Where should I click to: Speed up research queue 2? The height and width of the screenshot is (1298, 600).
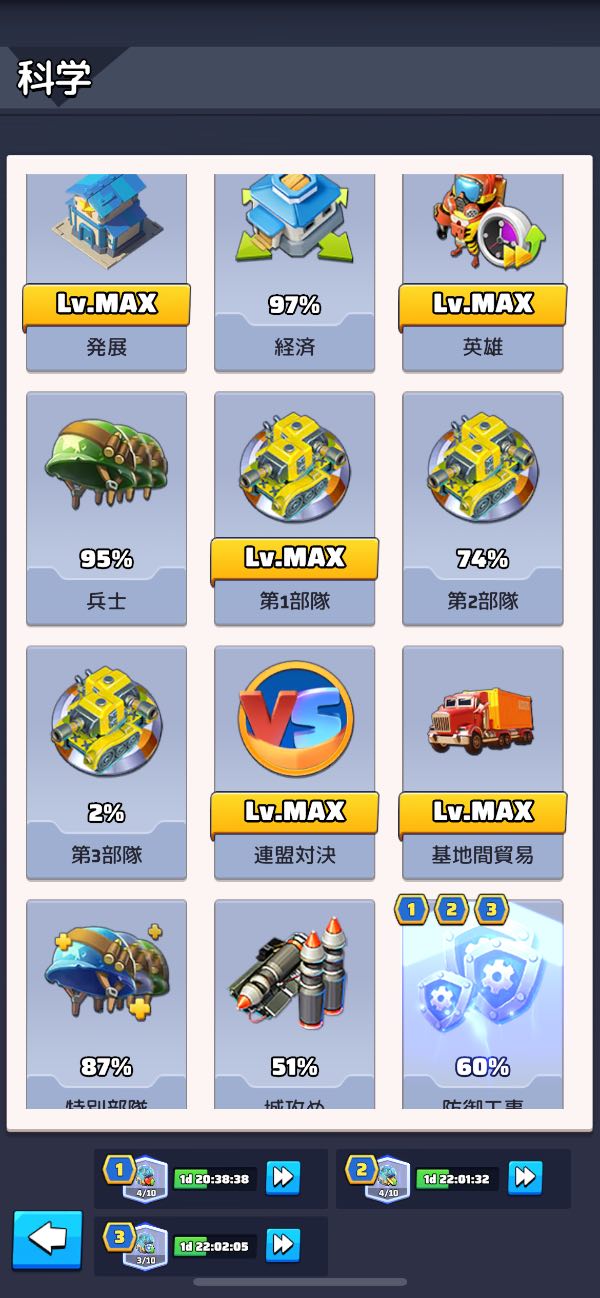[x=525, y=1178]
